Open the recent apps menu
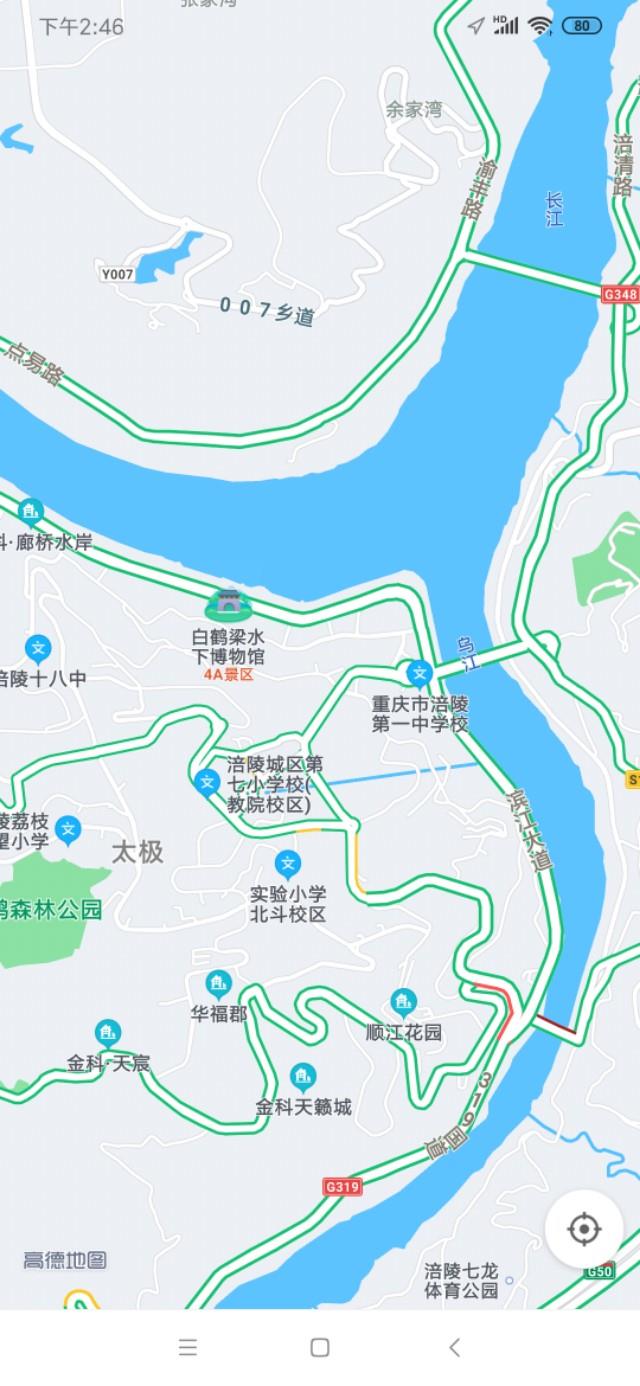 click(x=187, y=1347)
